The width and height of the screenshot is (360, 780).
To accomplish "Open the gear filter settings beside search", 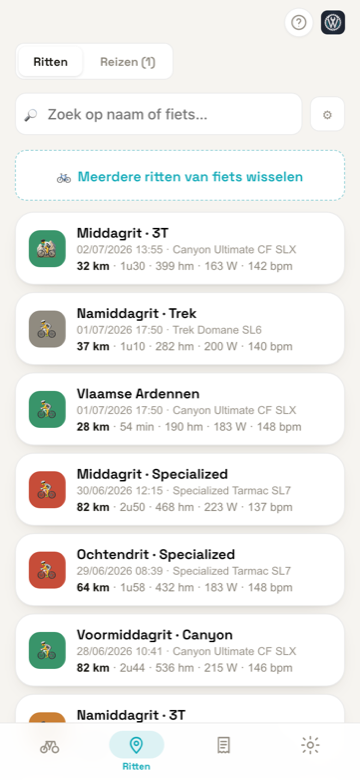I will [327, 114].
